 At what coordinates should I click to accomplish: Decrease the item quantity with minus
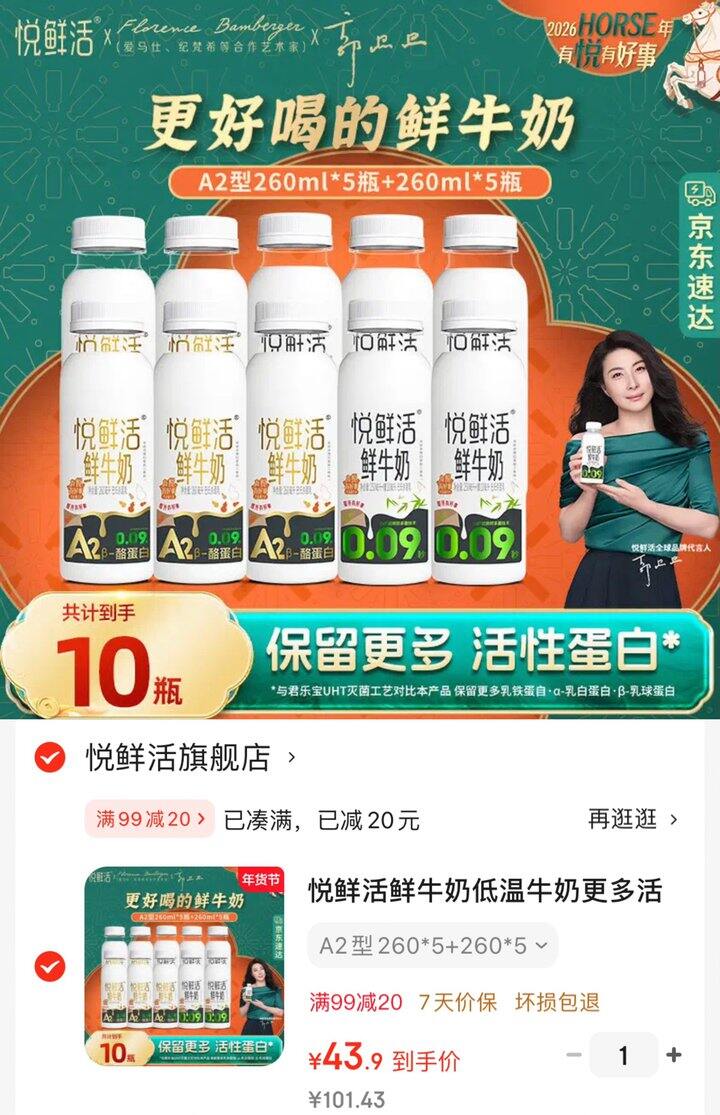point(574,1055)
